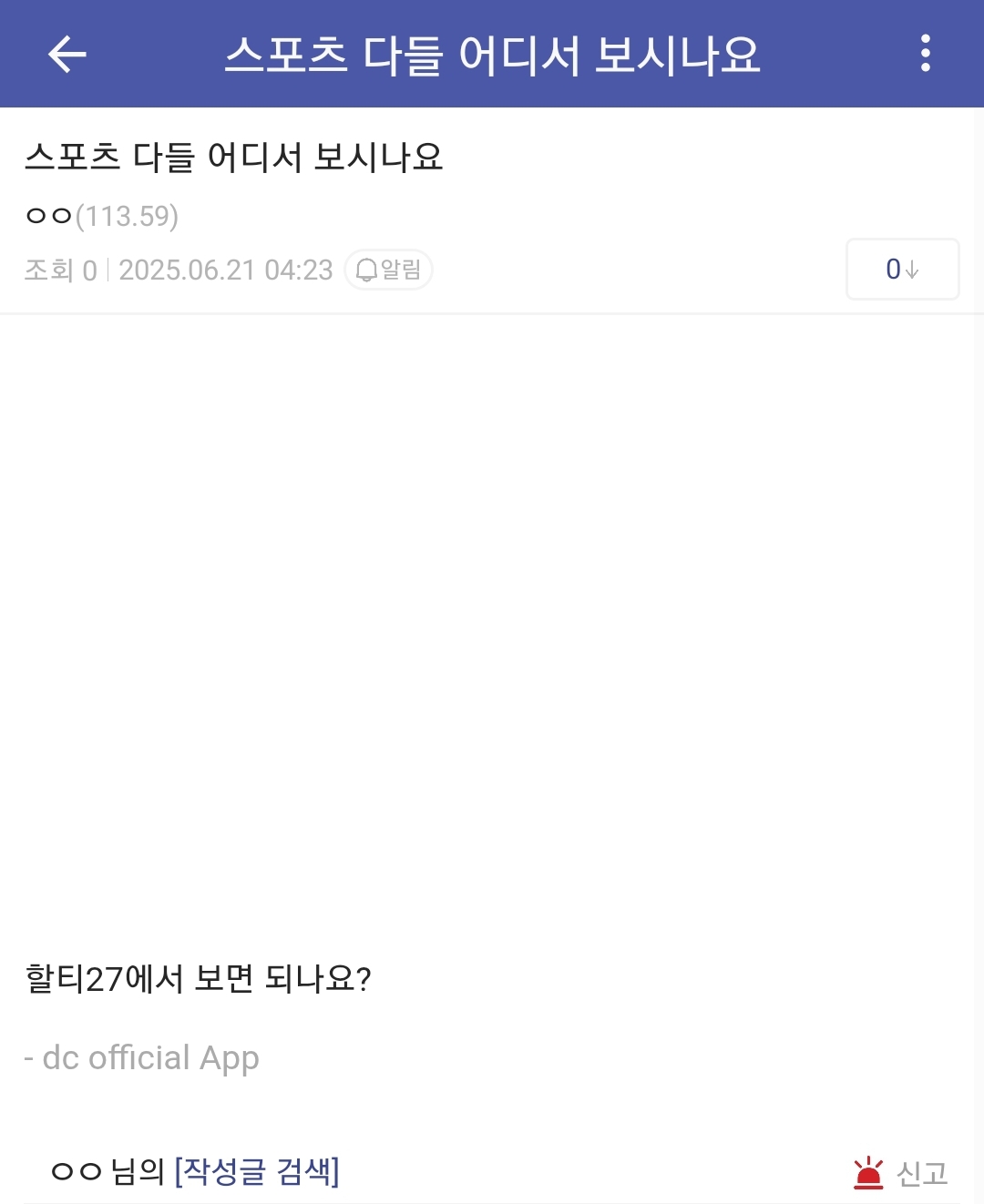Report this post with 신고
Image resolution: width=984 pixels, height=1204 pixels.
901,1173
